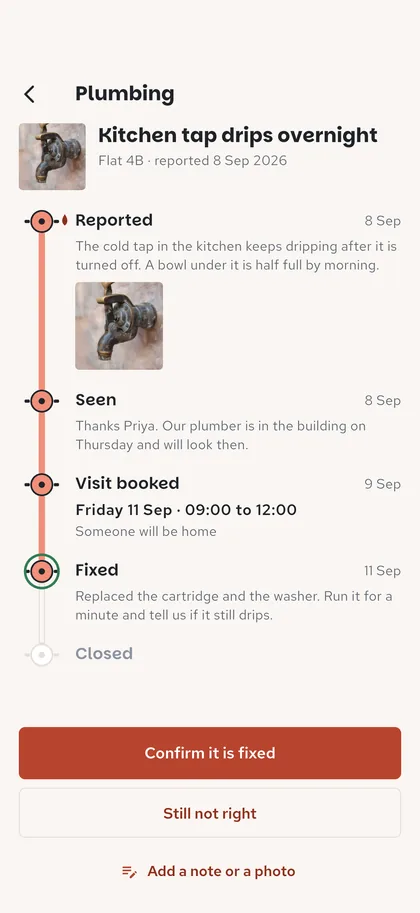Image resolution: width=420 pixels, height=913 pixels.
Task: Tap the Still not right button
Action: pyautogui.click(x=210, y=813)
